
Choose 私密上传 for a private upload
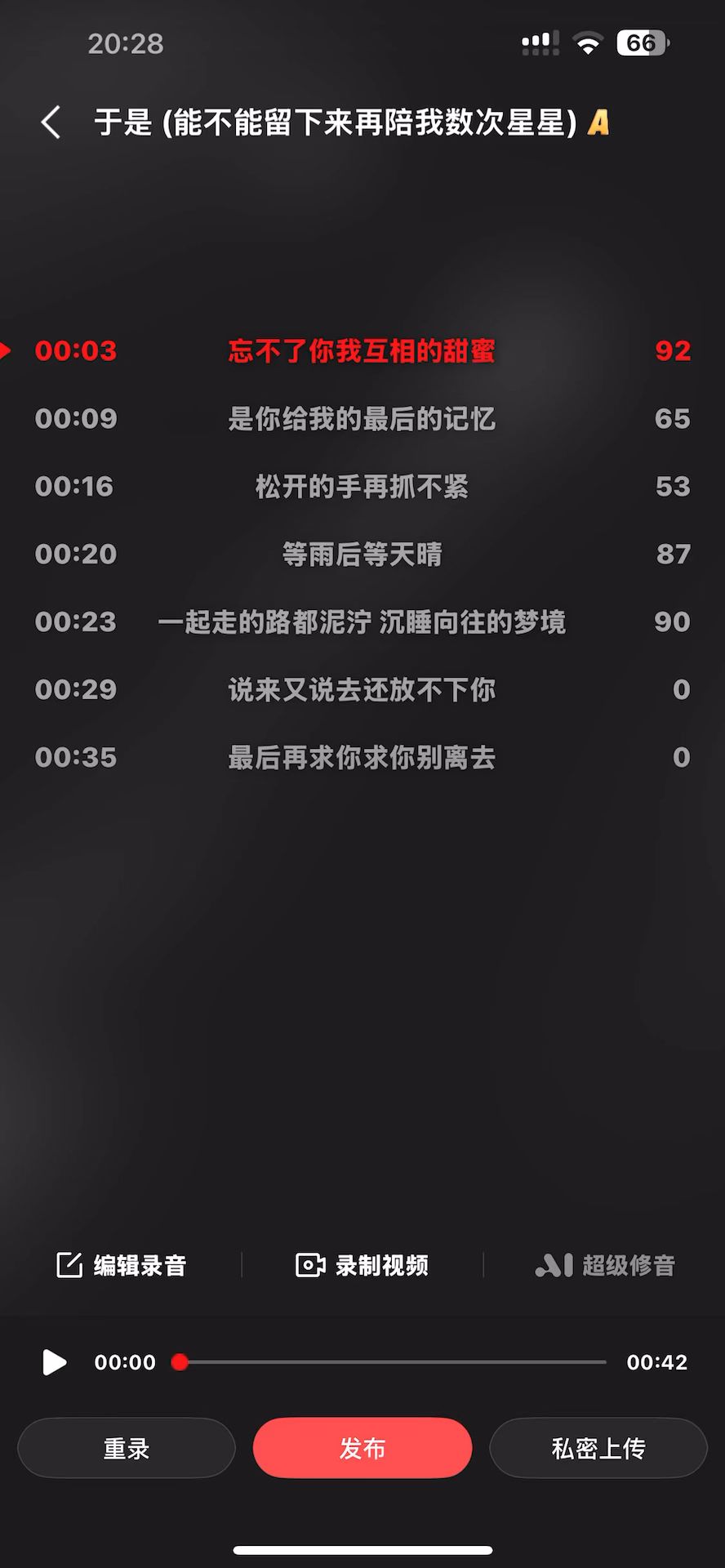[x=598, y=1448]
